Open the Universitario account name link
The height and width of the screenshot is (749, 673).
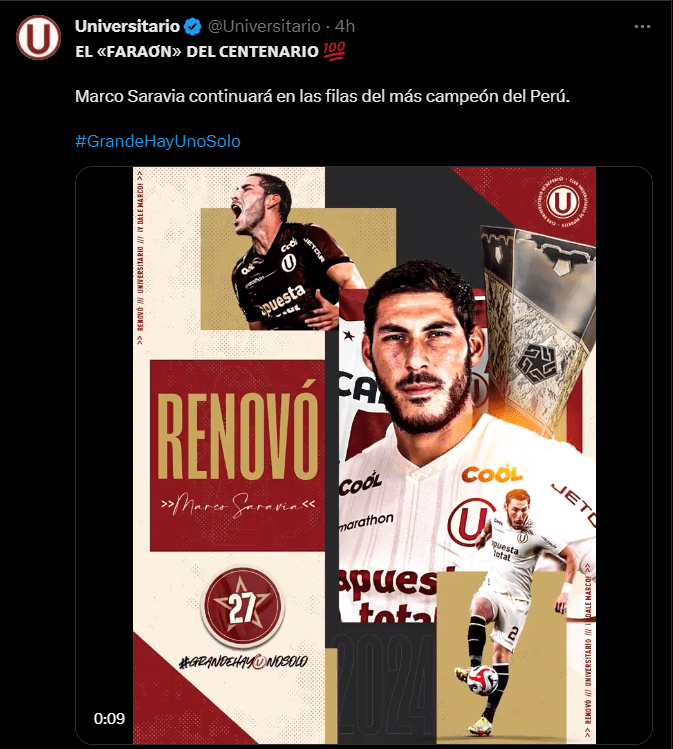pyautogui.click(x=125, y=25)
